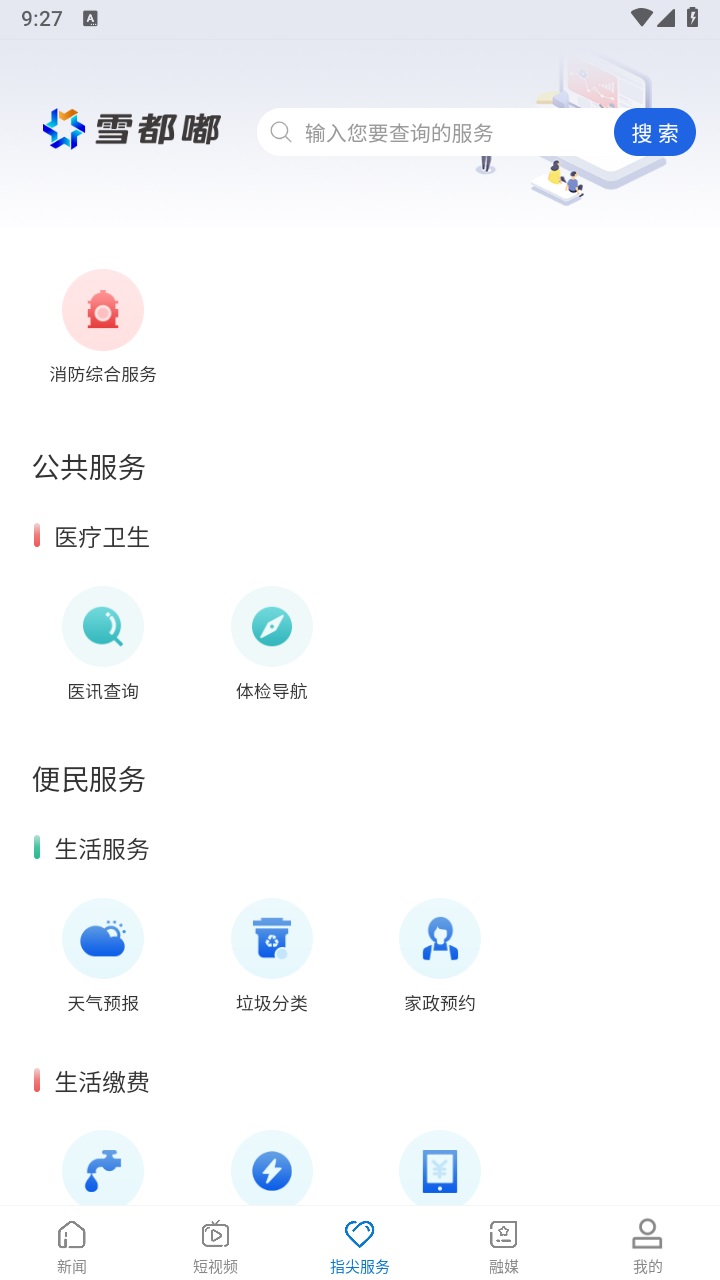Click the magnifier icon in search bar
Viewport: 720px width, 1280px height.
click(281, 132)
